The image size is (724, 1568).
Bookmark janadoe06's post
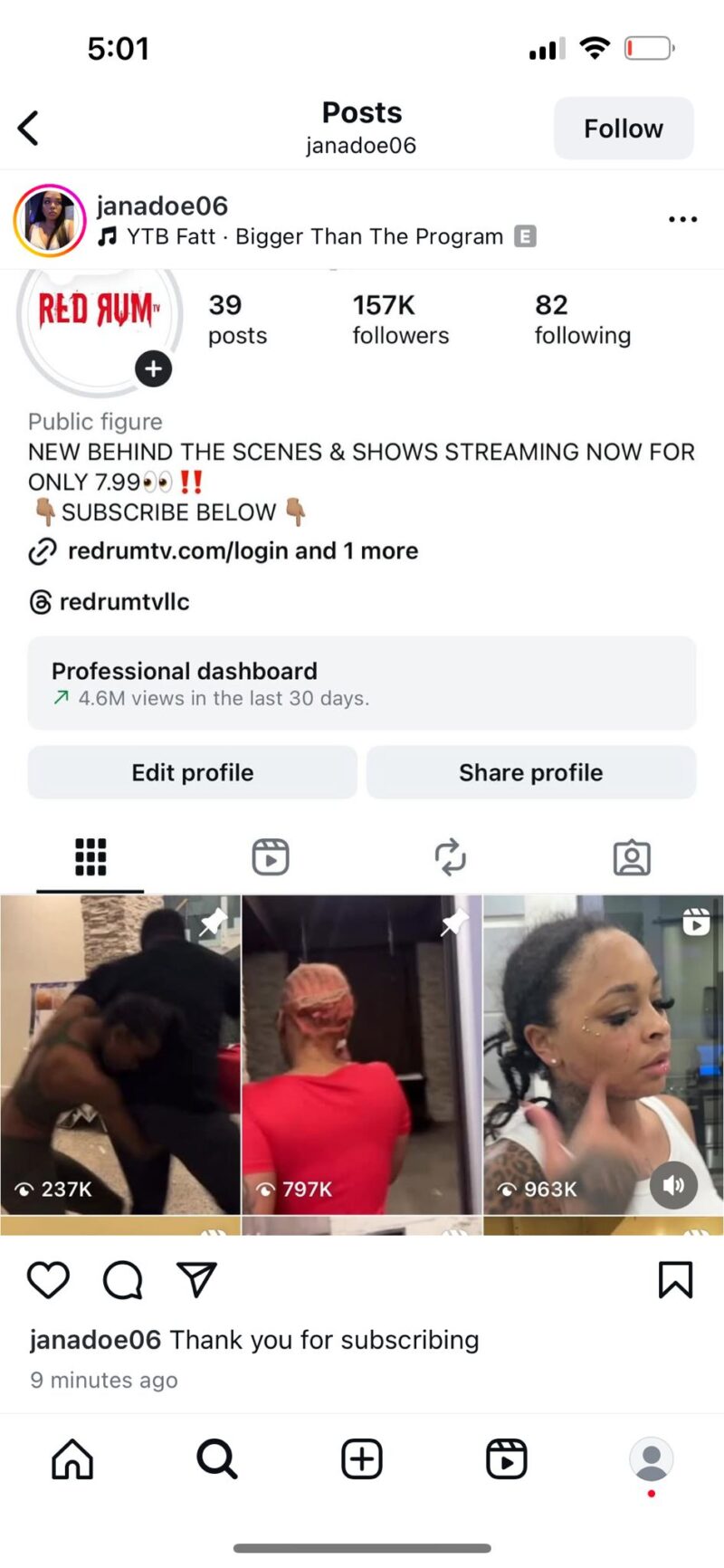coord(675,1280)
